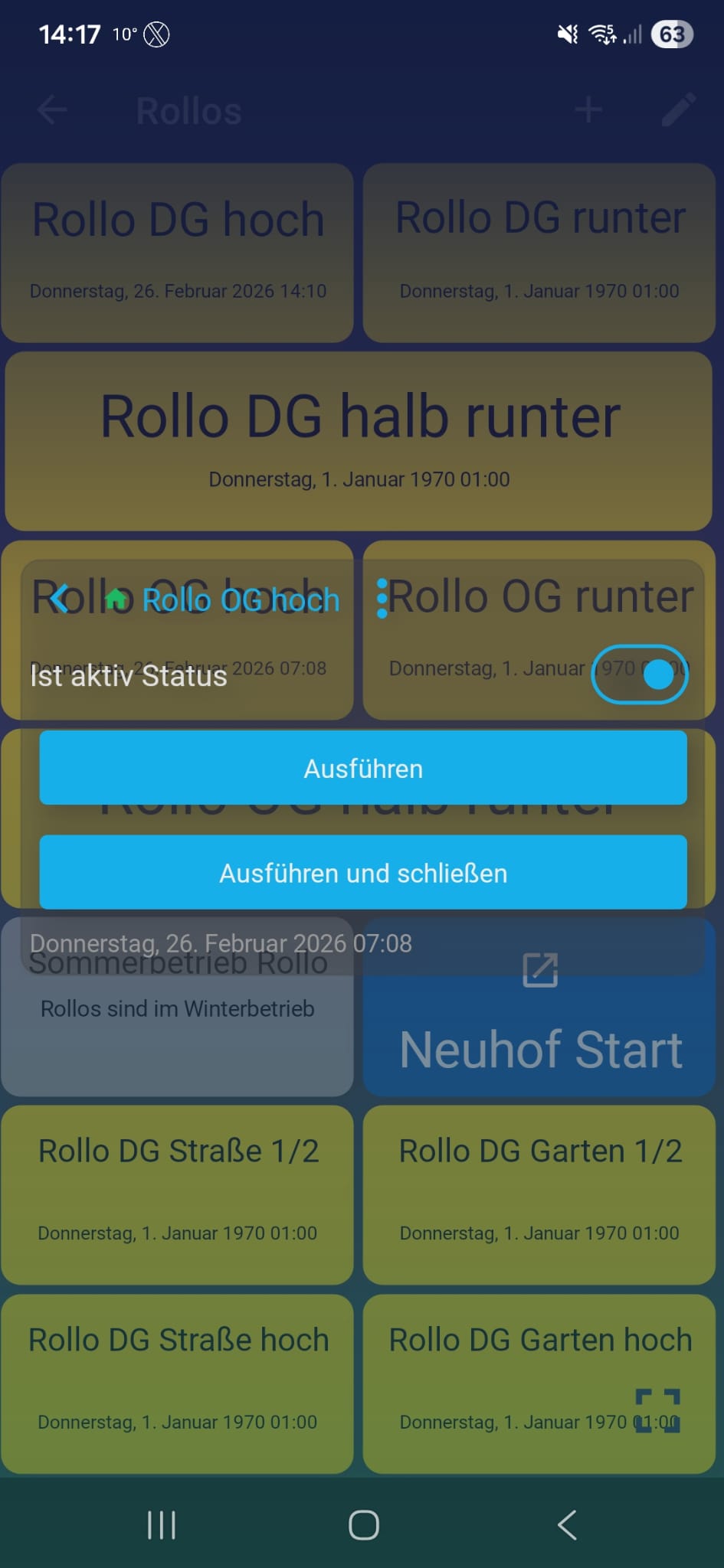Toggle the Ist aktiv Status switch
Viewport: 724px width, 1568px height.
click(x=640, y=675)
